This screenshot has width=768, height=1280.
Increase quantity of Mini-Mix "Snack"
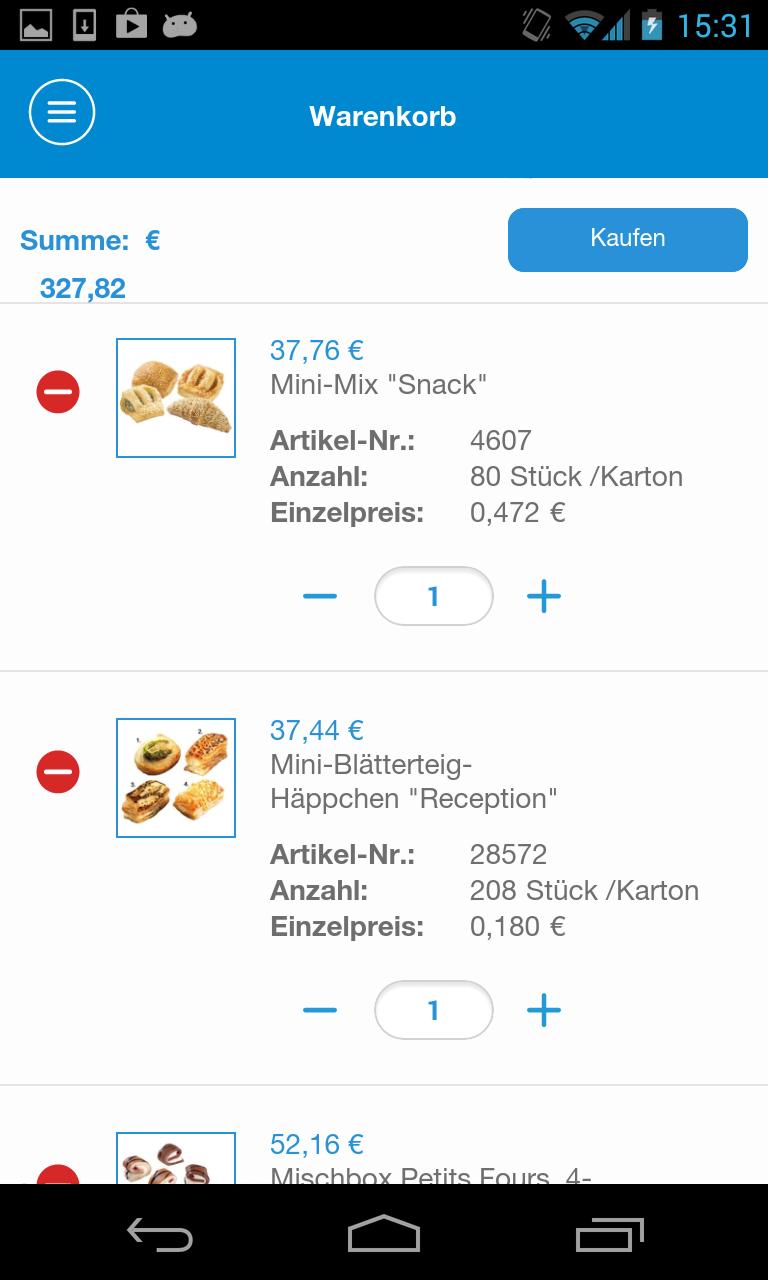click(x=543, y=597)
